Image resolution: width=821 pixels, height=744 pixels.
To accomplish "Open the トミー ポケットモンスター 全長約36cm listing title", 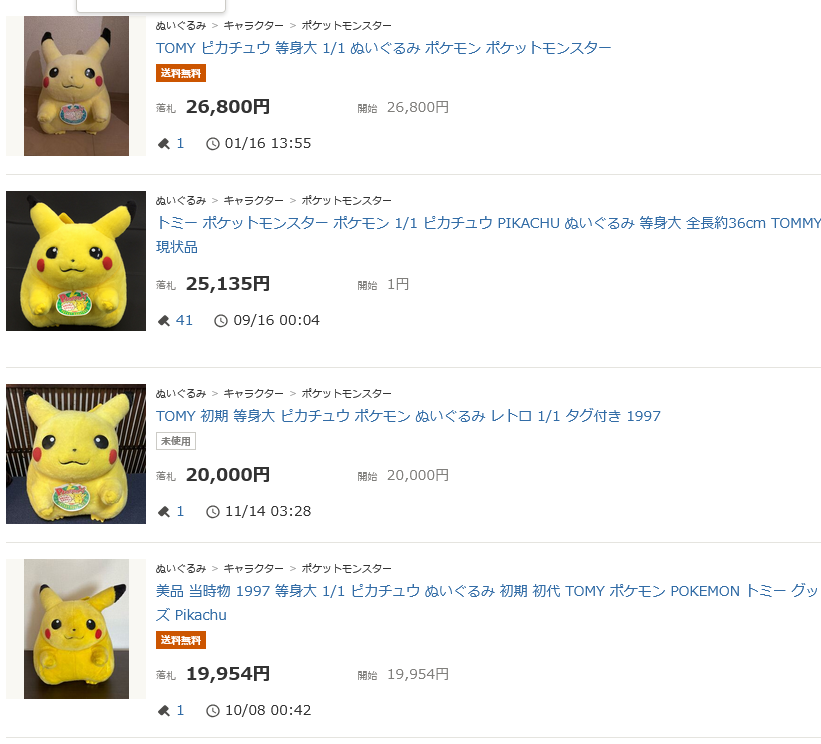I will click(x=488, y=223).
